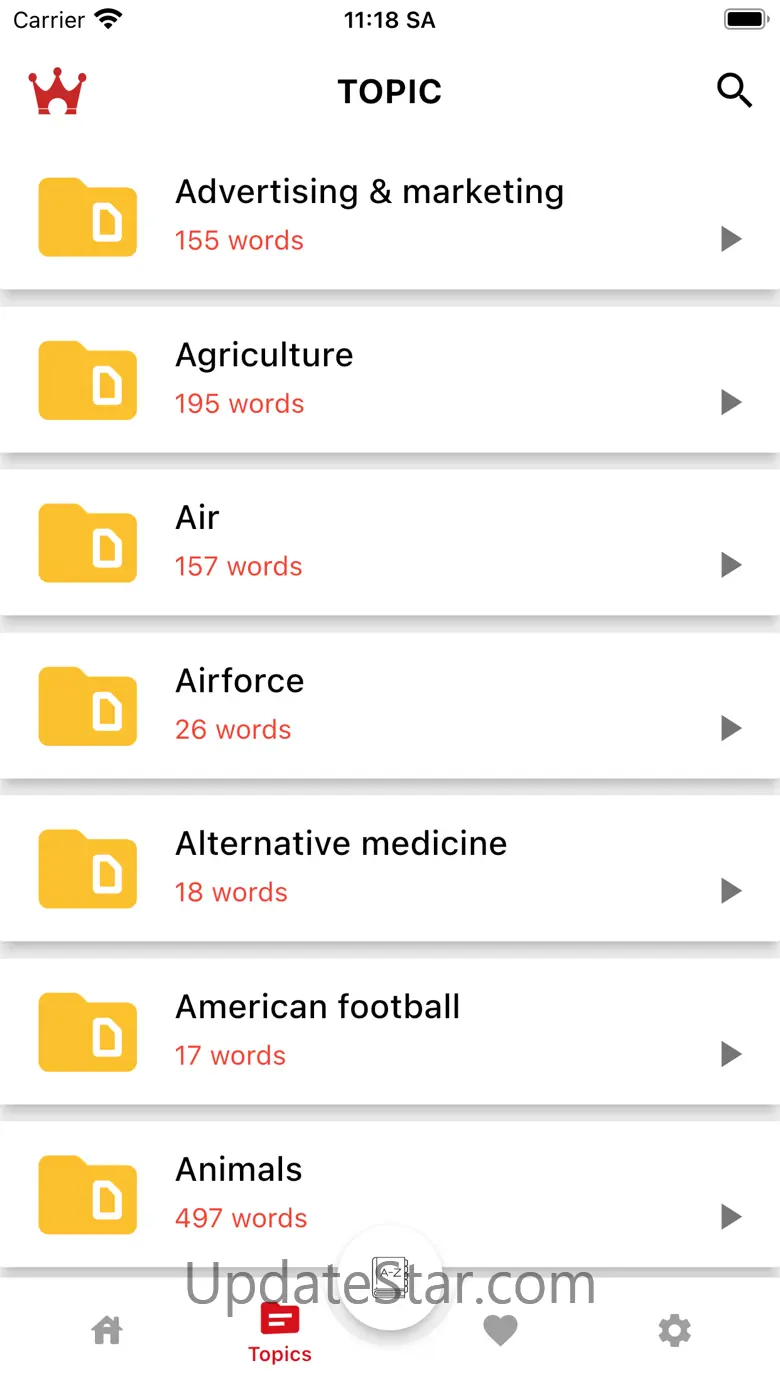View the Airforce word list
This screenshot has width=780, height=1387.
389,705
